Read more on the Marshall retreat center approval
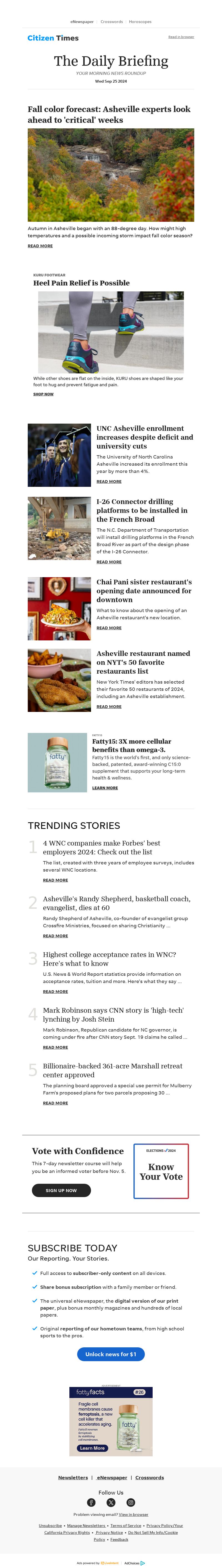The width and height of the screenshot is (222, 1568). coord(56,1103)
